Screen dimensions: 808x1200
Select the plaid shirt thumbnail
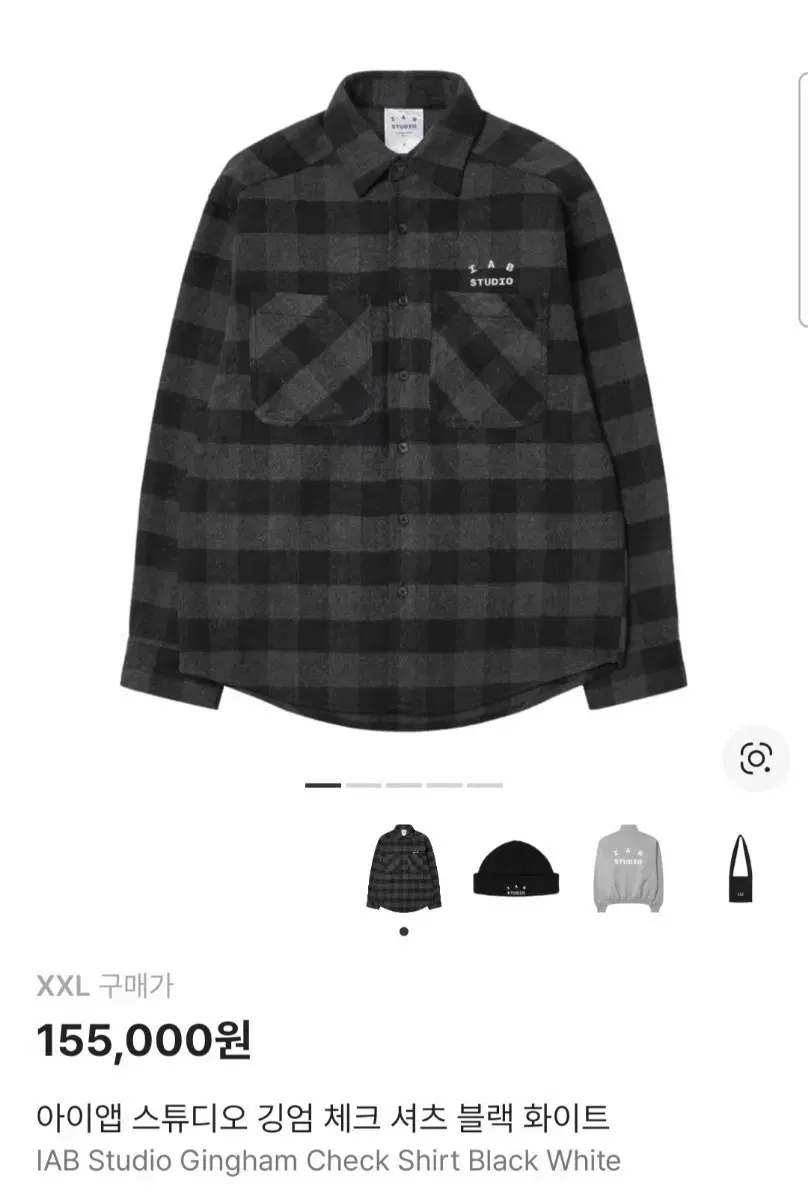403,868
